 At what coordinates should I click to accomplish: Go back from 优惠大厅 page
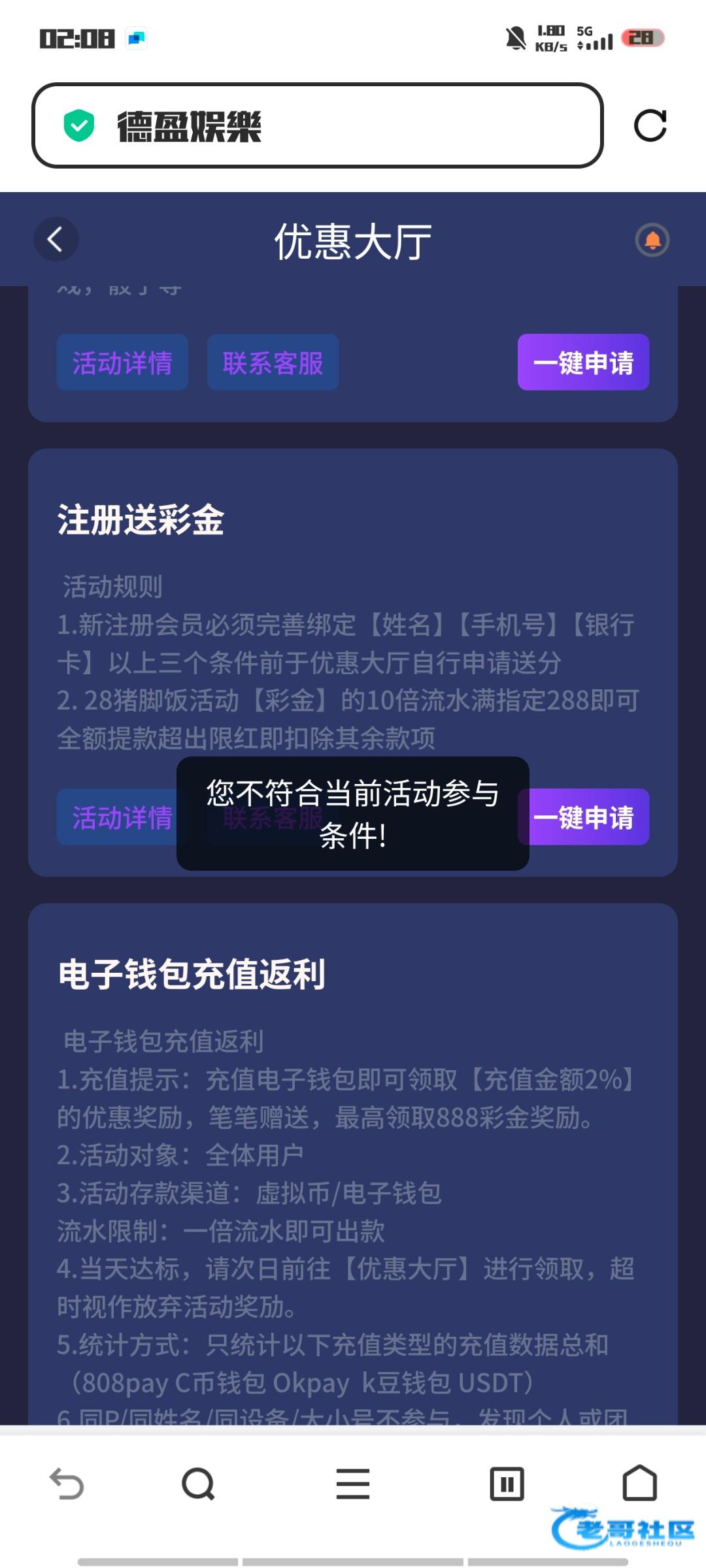pos(56,239)
